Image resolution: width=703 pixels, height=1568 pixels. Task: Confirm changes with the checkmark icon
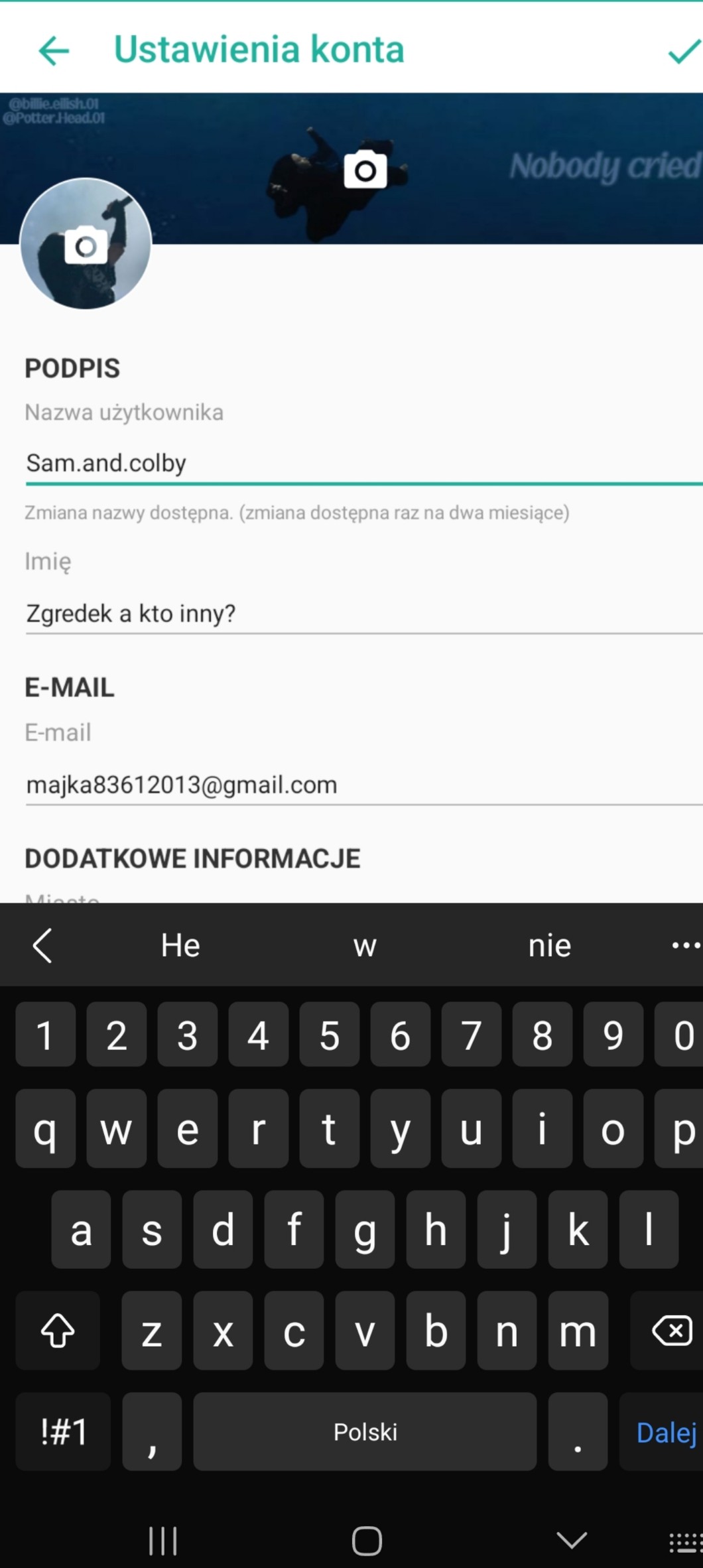click(x=683, y=51)
